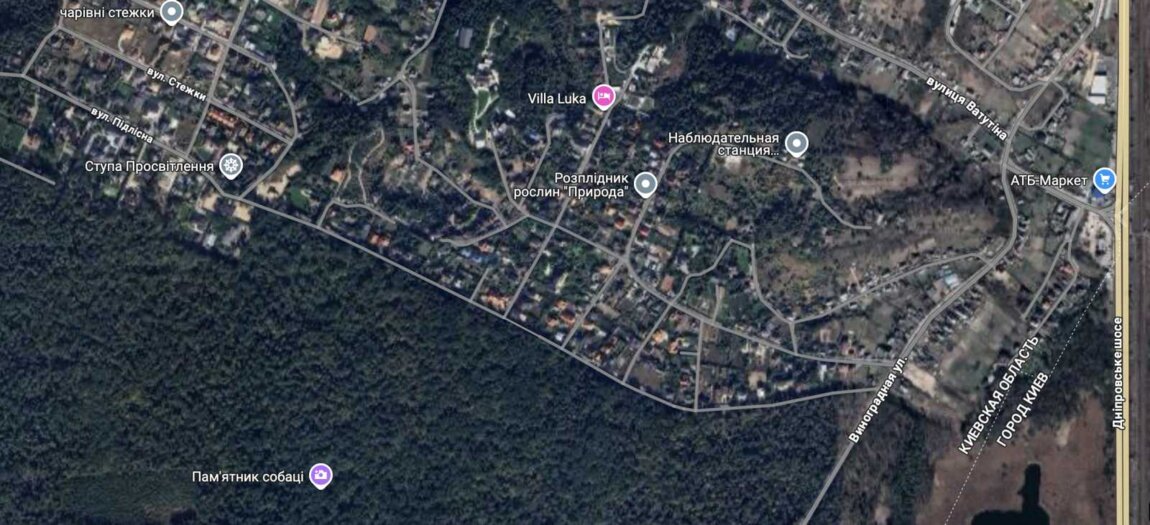The height and width of the screenshot is (525, 1150).
Task: Open the чарівні стежки place marker
Action: [172, 12]
